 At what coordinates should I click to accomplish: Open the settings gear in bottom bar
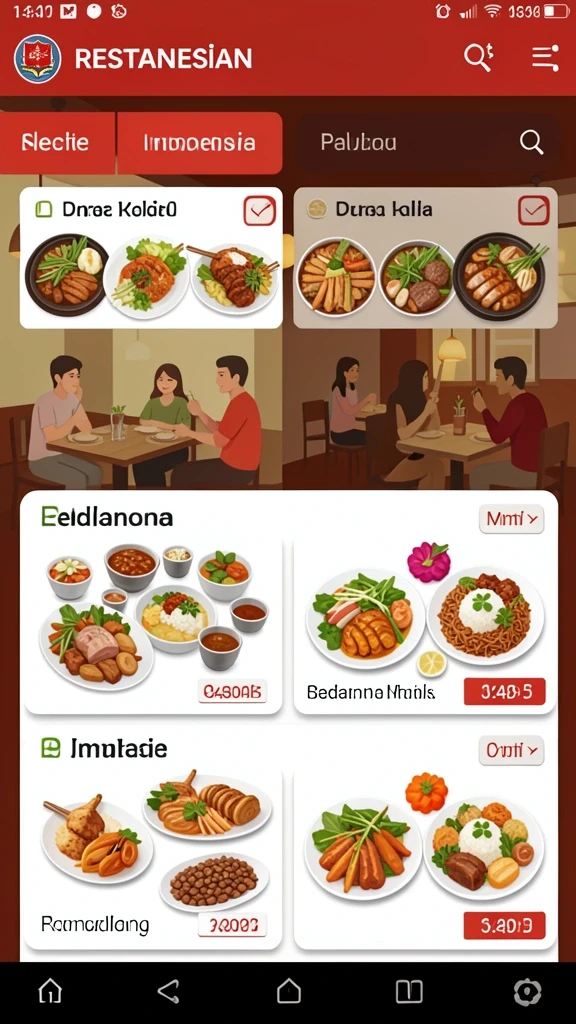pos(527,992)
